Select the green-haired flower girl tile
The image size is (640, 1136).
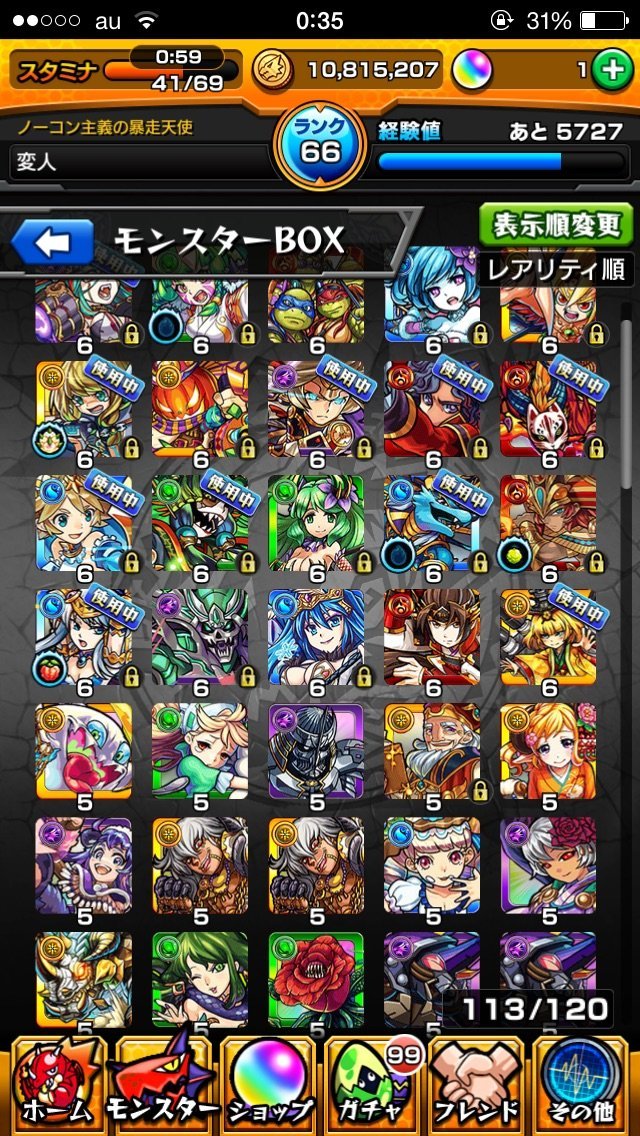point(316,522)
